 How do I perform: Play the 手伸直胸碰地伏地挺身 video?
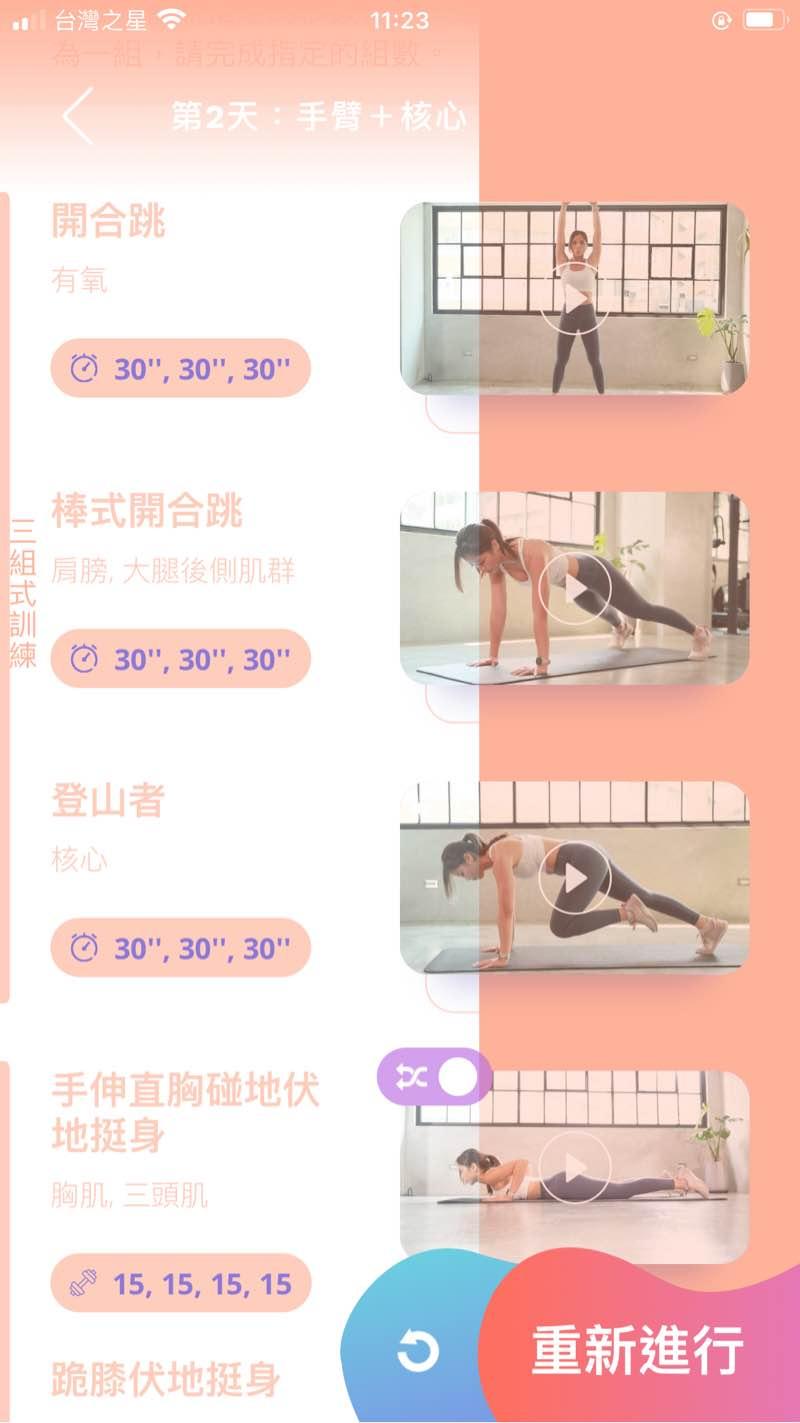point(575,1167)
